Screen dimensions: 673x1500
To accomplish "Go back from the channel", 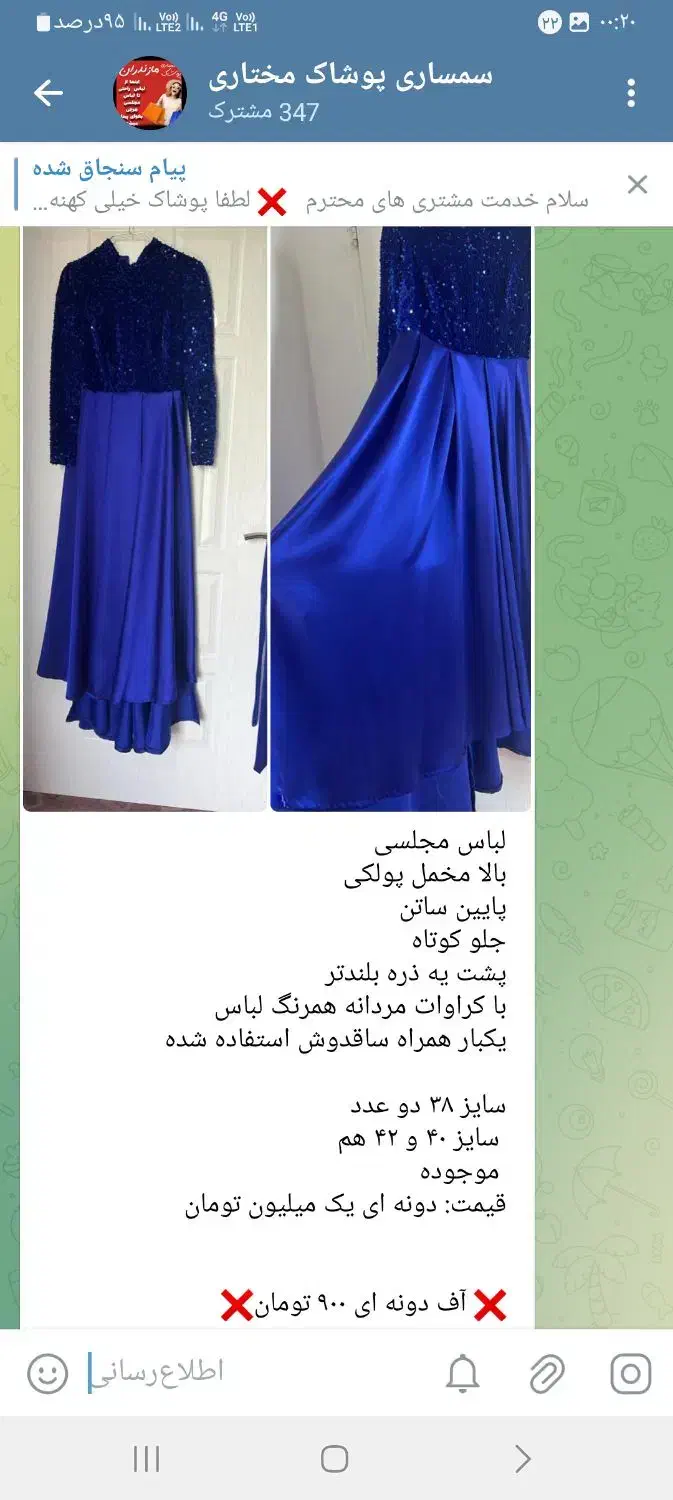I will click(48, 93).
